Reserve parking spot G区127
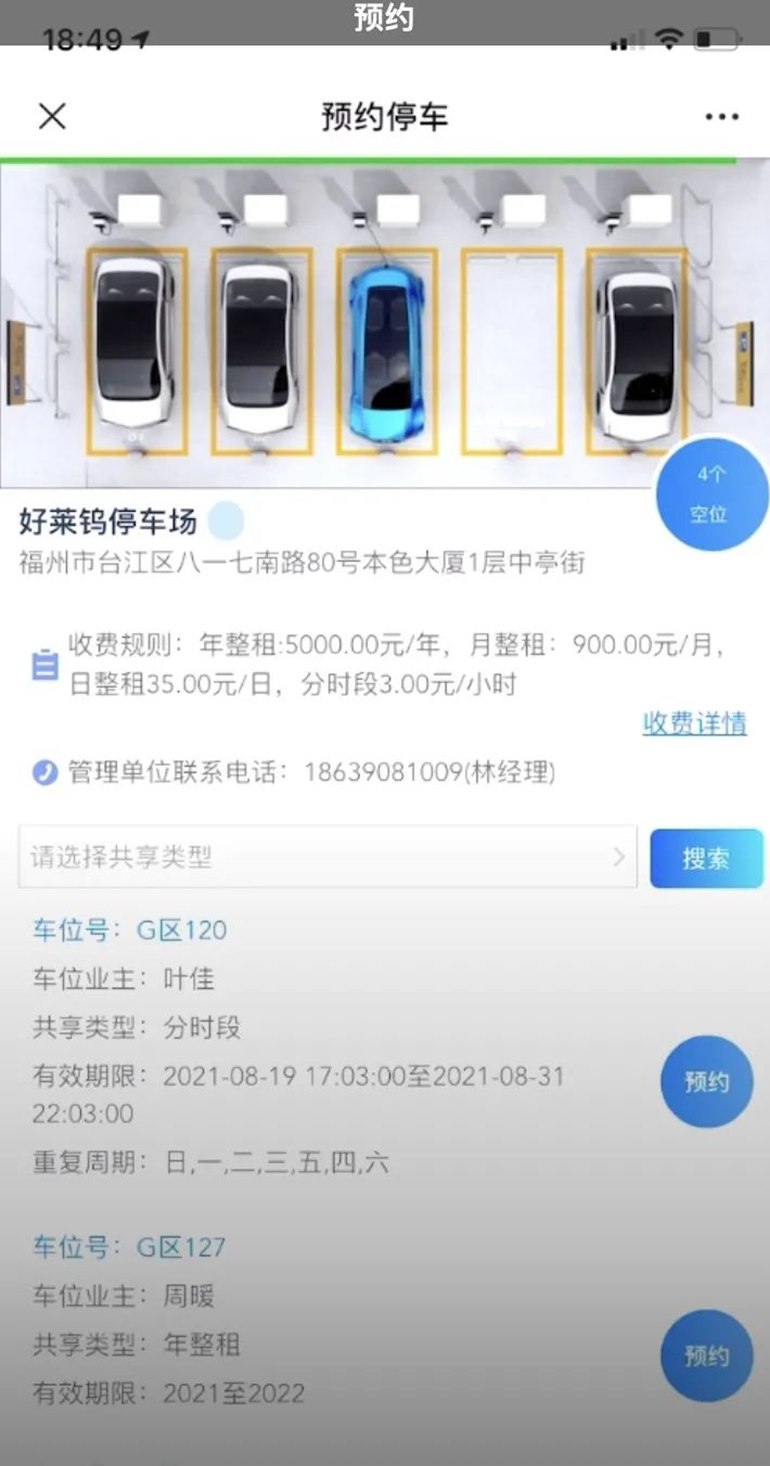The height and width of the screenshot is (1466, 770). click(706, 1356)
